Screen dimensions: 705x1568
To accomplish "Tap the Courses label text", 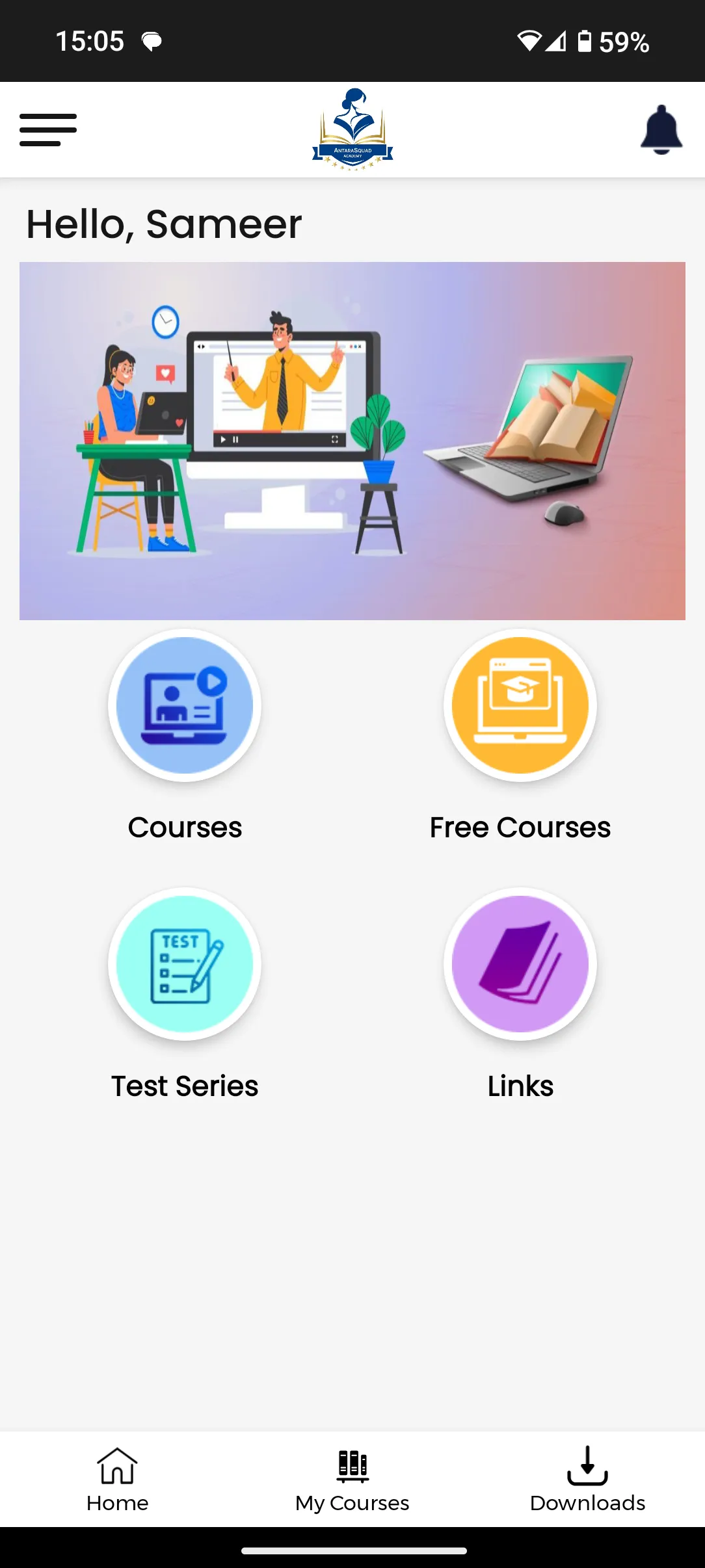I will point(184,827).
